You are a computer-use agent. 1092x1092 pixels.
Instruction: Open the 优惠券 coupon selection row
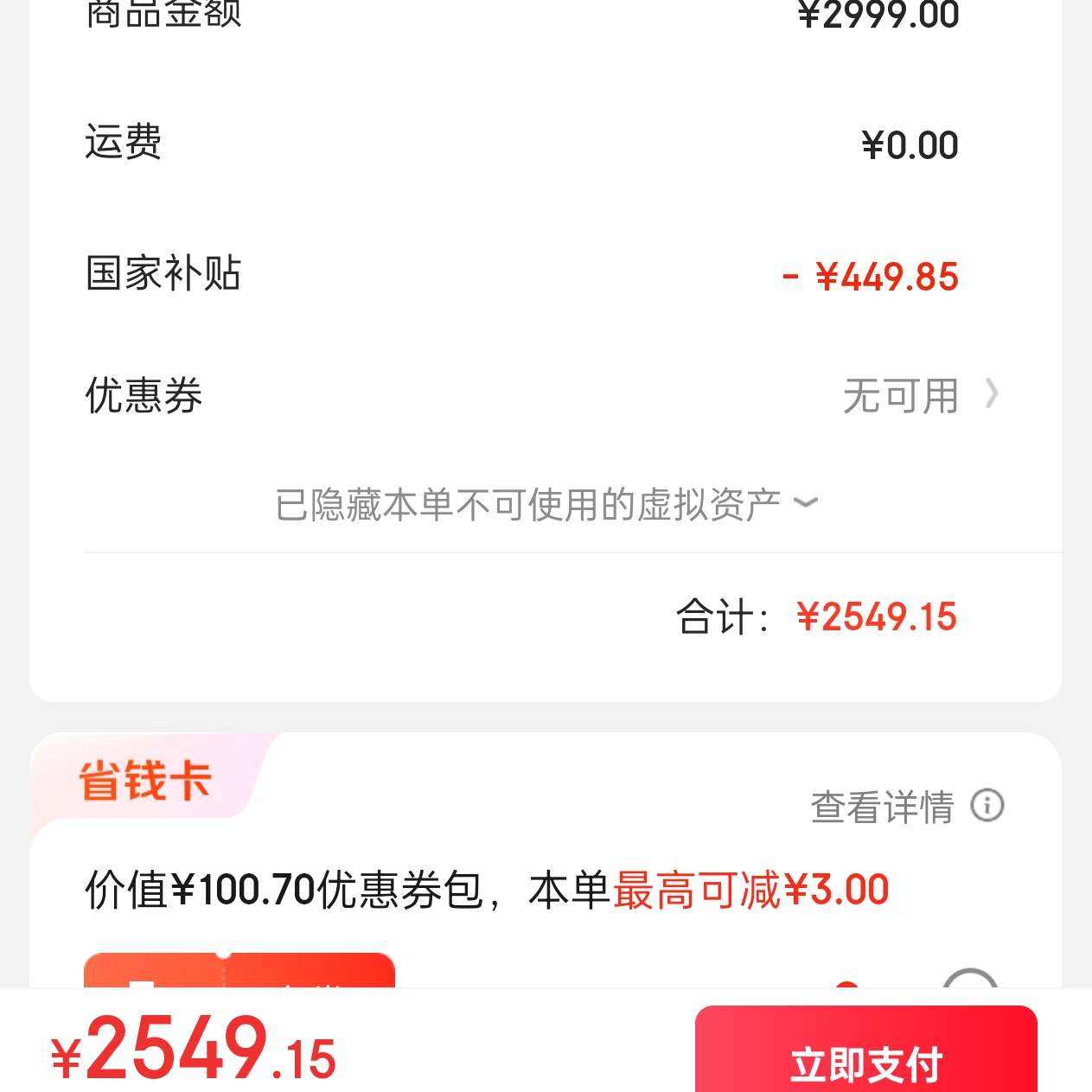pyautogui.click(x=916, y=396)
